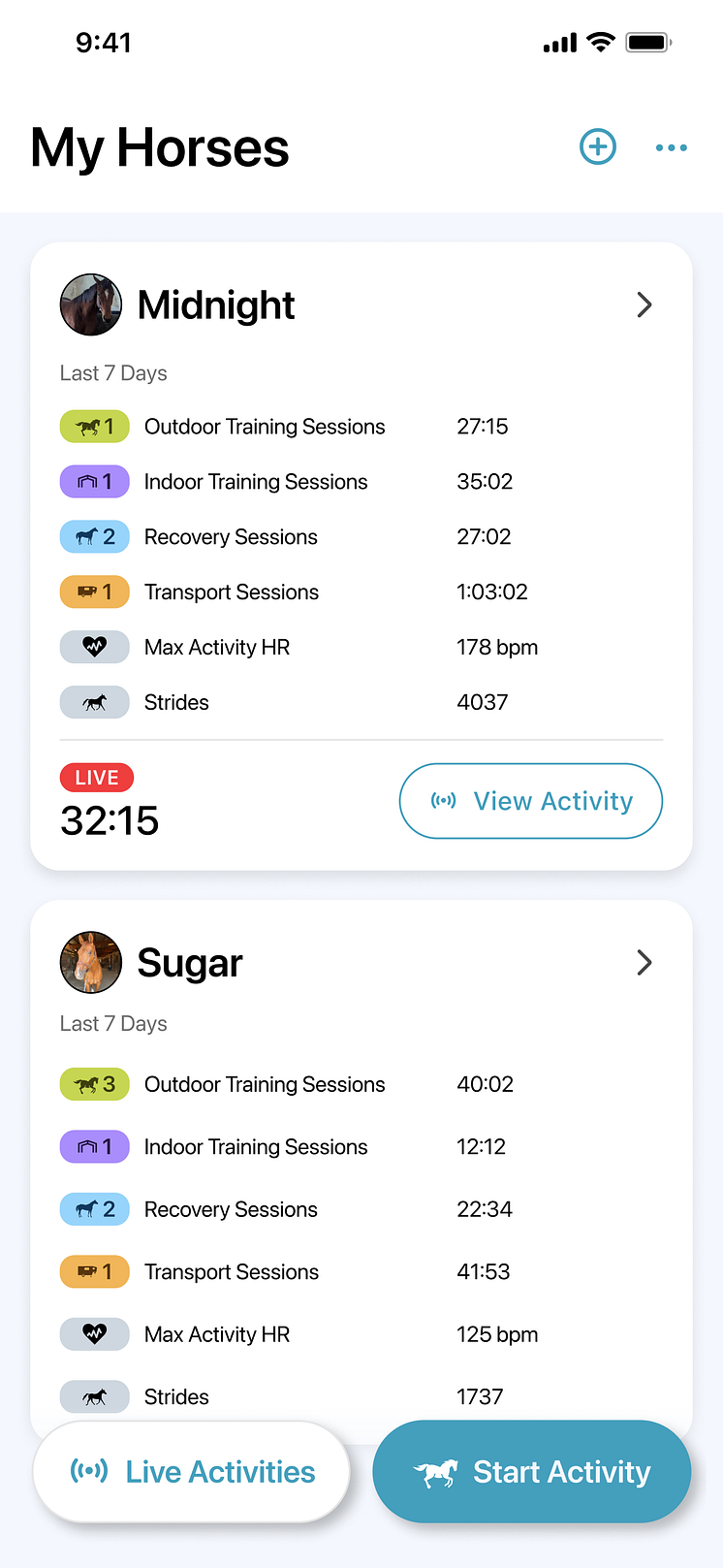The height and width of the screenshot is (1568, 723).
Task: Tap View Activity for Midnight's live session
Action: pyautogui.click(x=531, y=801)
